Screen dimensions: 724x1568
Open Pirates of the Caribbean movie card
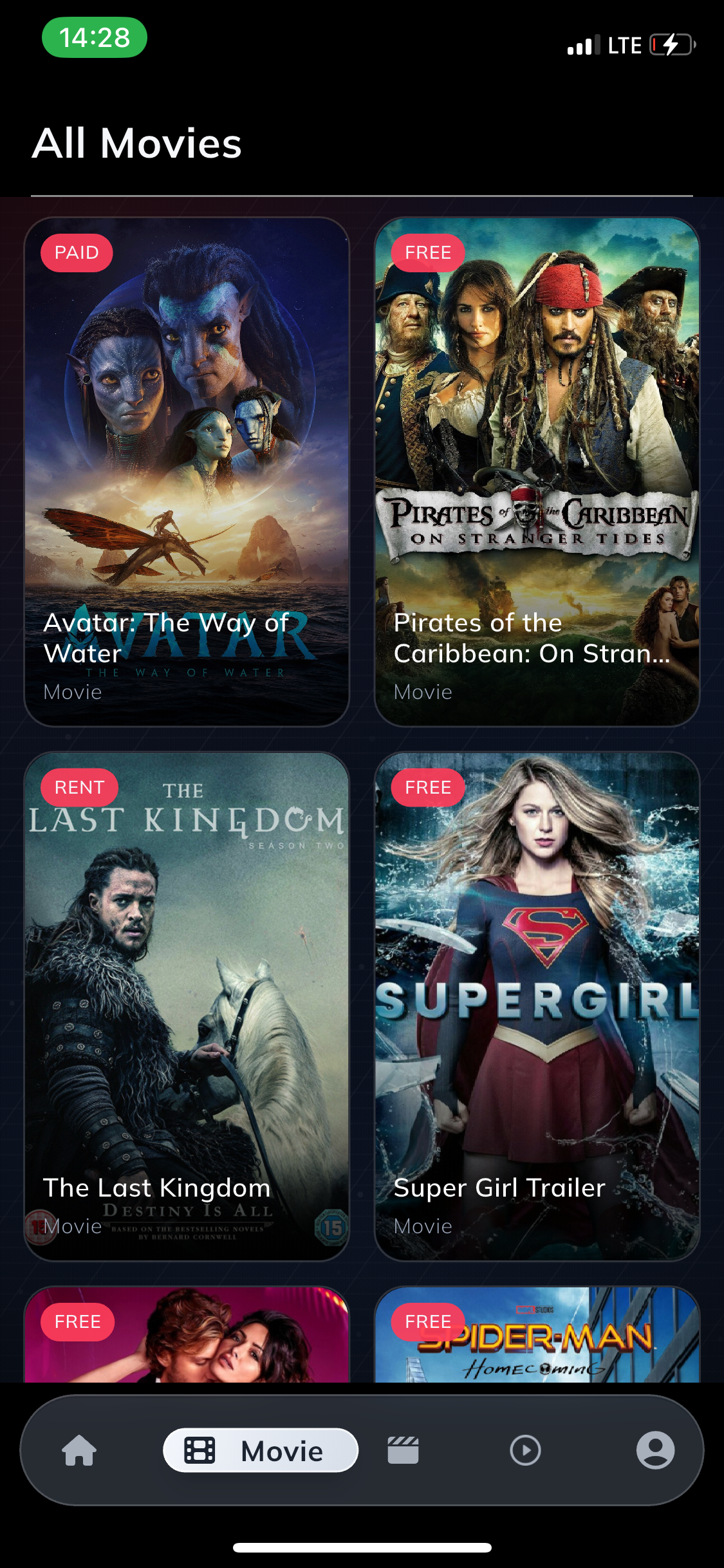pyautogui.click(x=537, y=472)
